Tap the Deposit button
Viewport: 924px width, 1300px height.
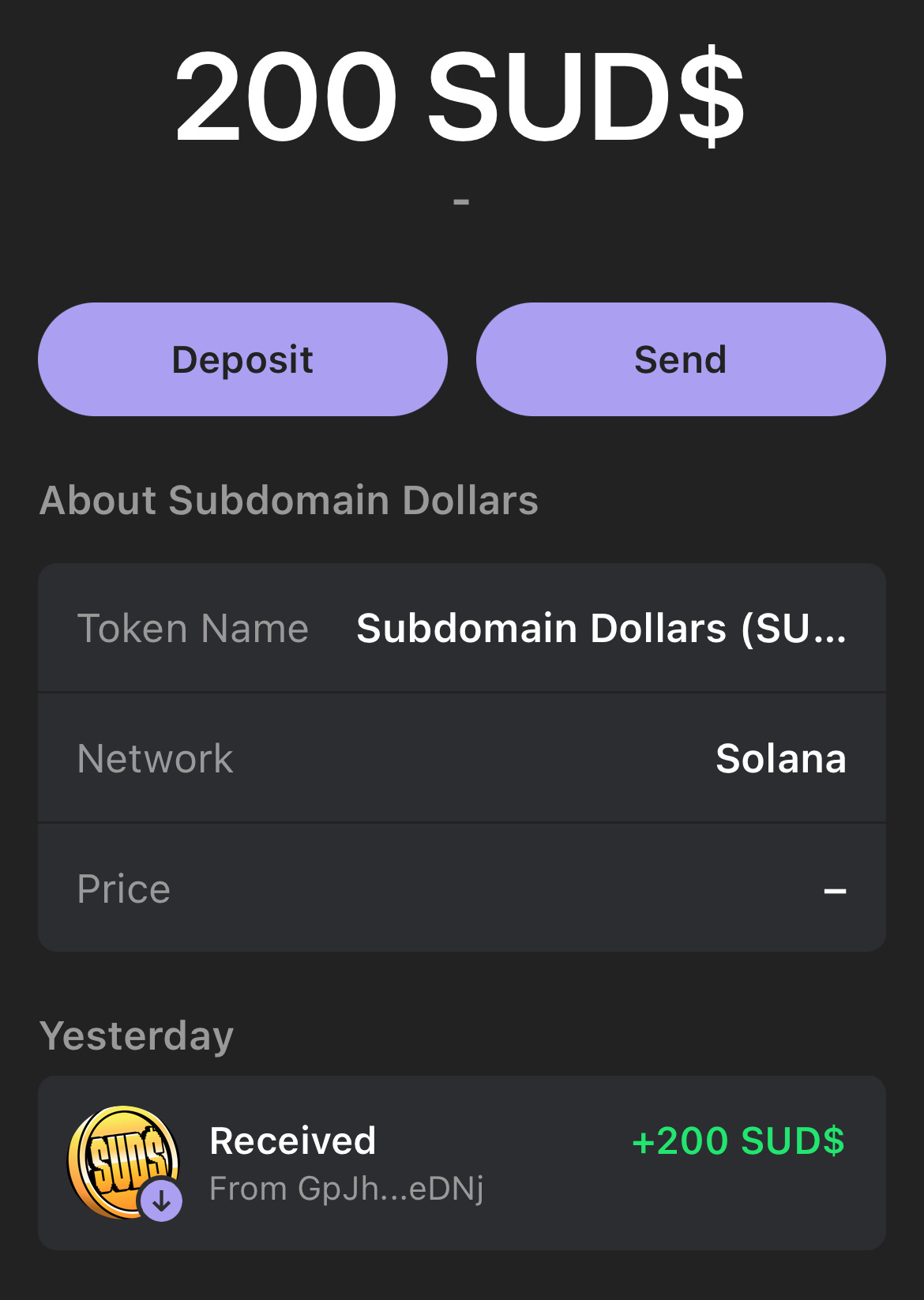(242, 359)
